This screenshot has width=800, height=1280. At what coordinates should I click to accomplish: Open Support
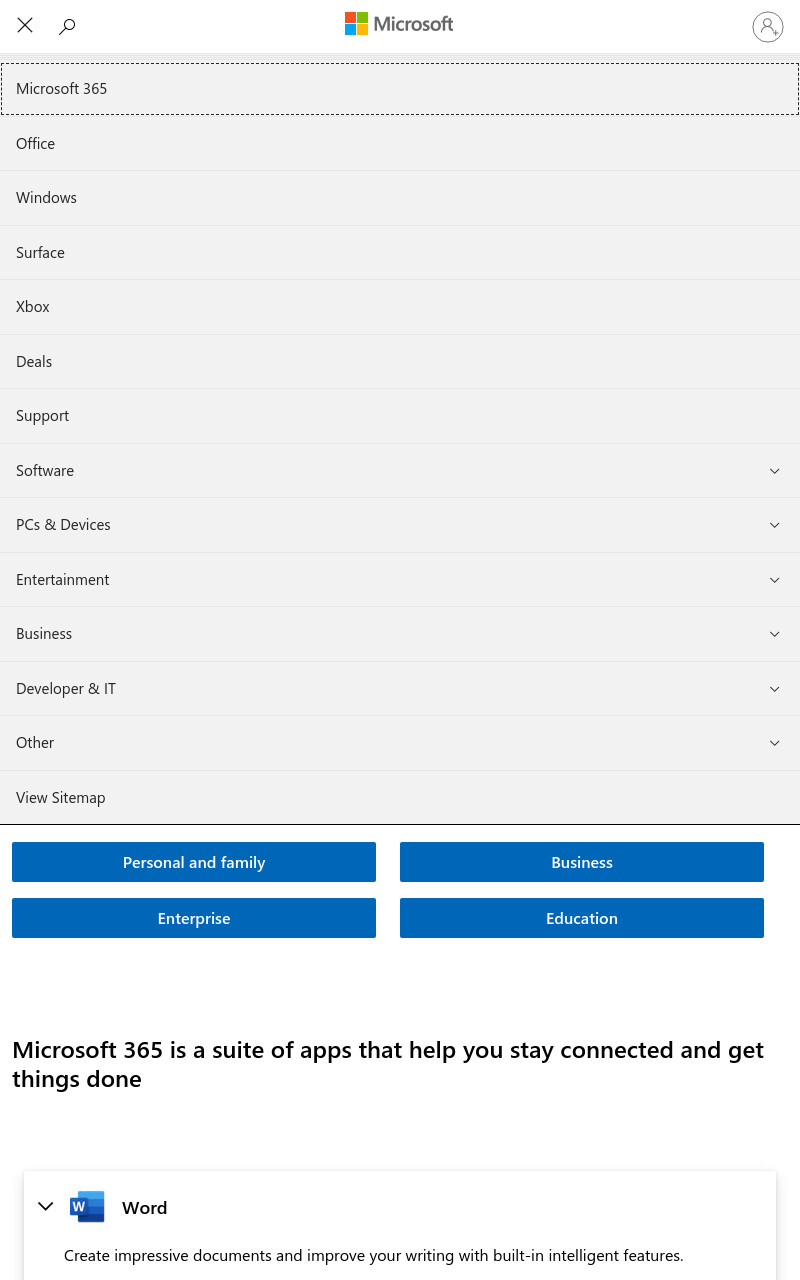pyautogui.click(x=400, y=416)
